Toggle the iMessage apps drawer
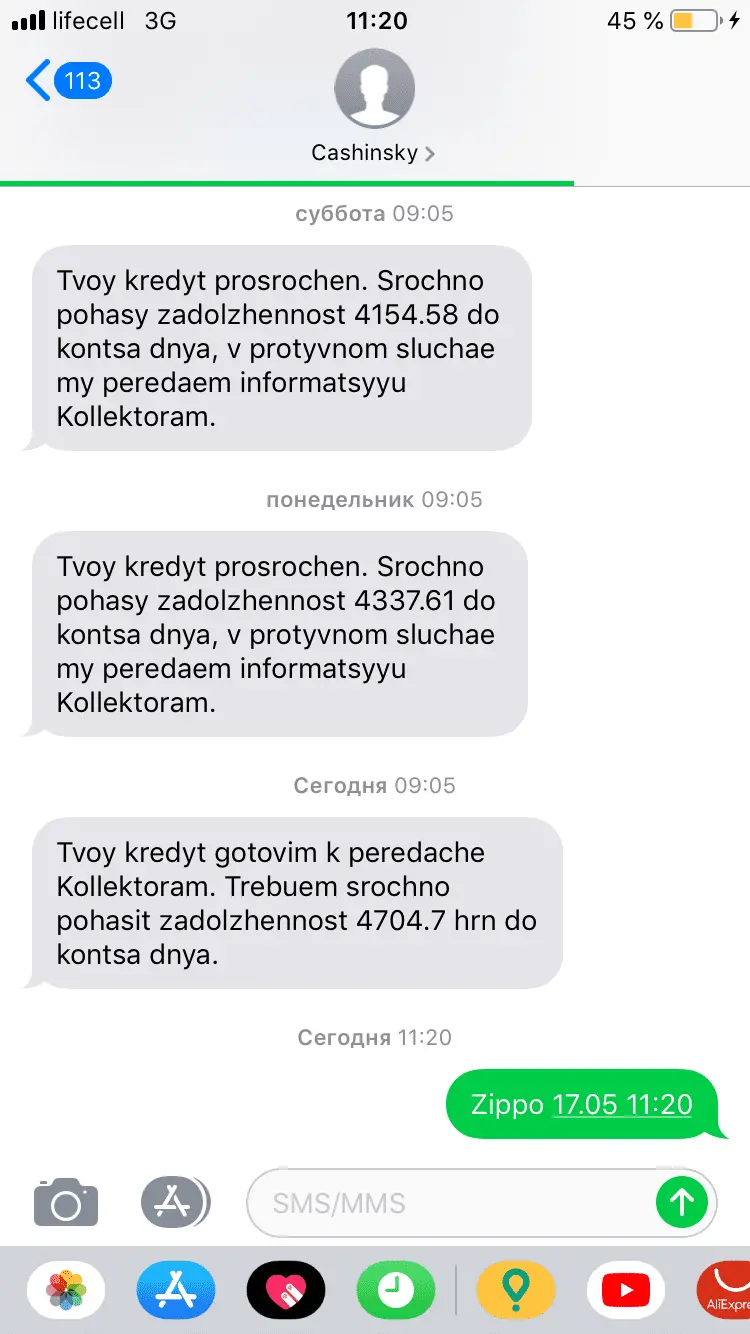This screenshot has width=750, height=1334. point(175,1201)
